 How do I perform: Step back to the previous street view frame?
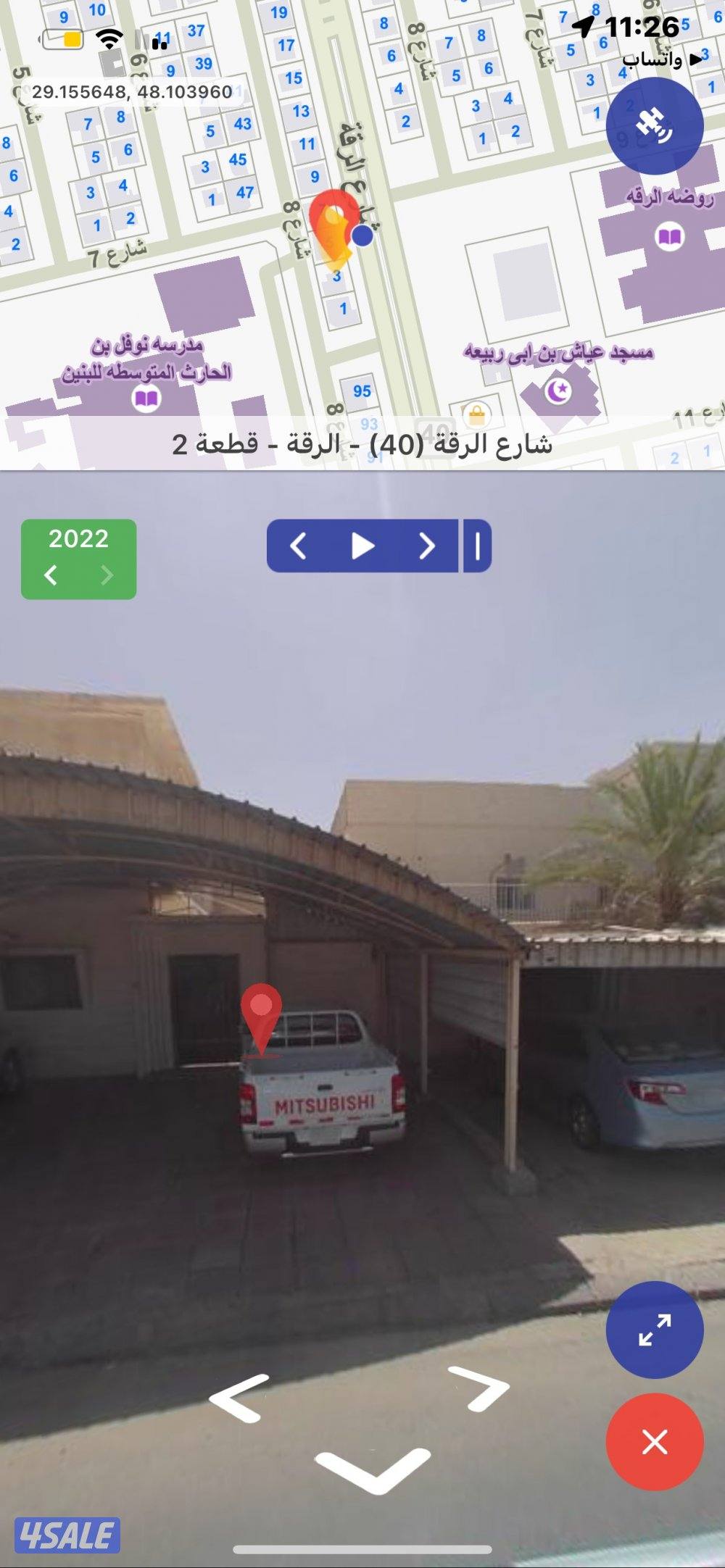click(299, 547)
